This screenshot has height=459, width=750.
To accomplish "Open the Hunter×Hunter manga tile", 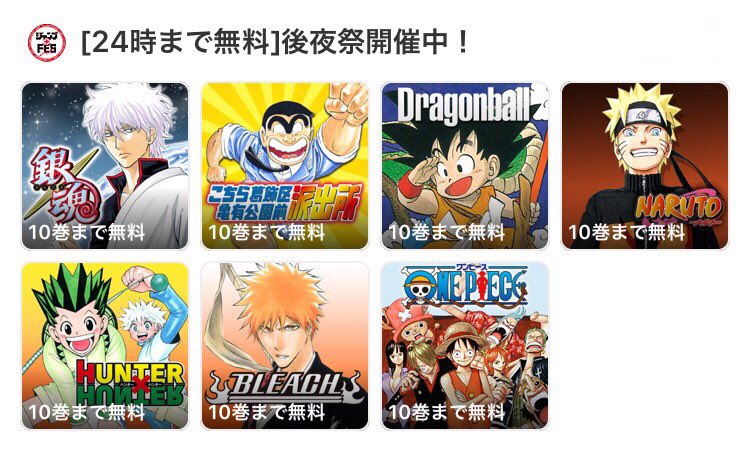I will tap(105, 346).
